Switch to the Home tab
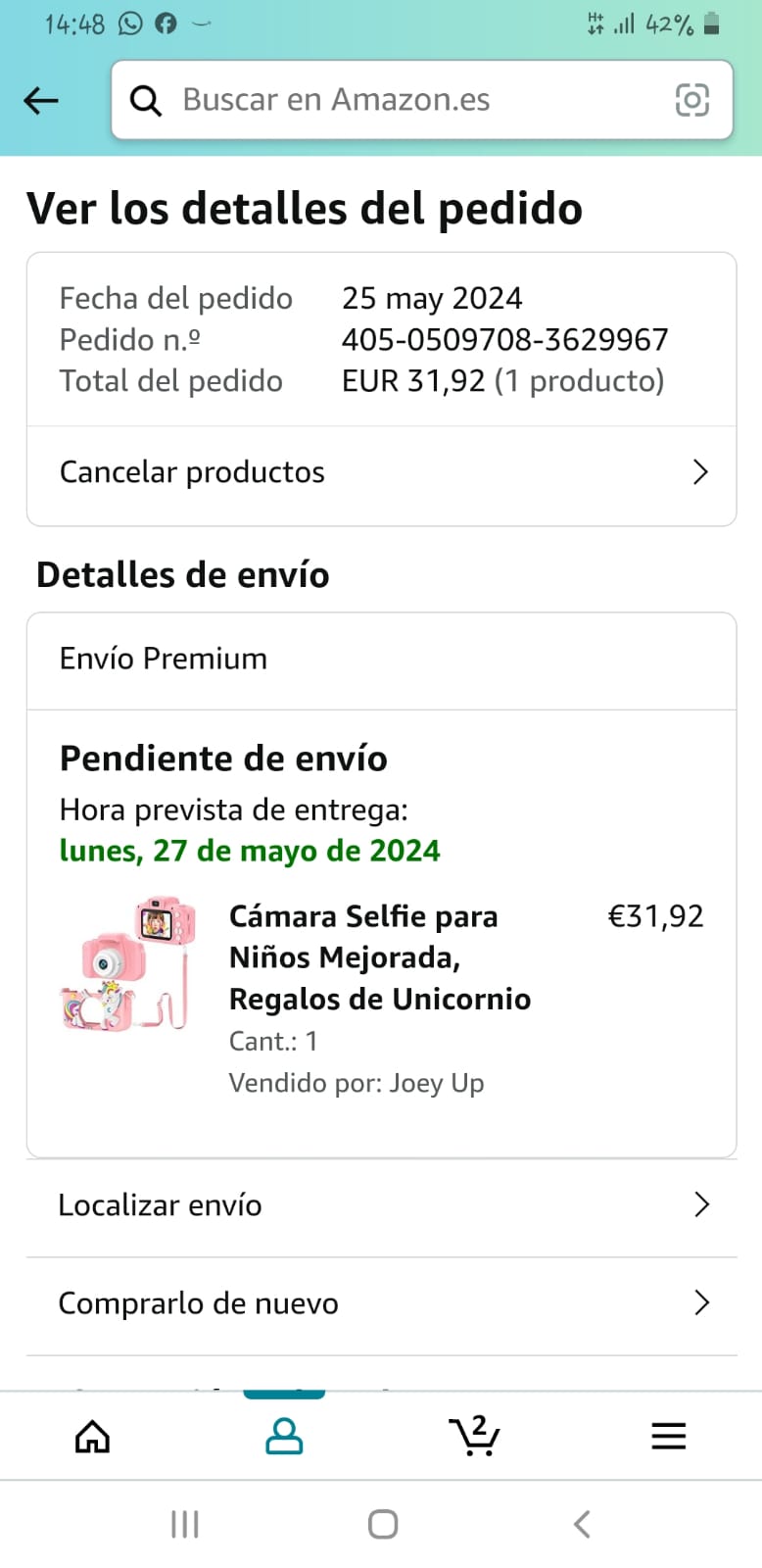 [93, 1437]
